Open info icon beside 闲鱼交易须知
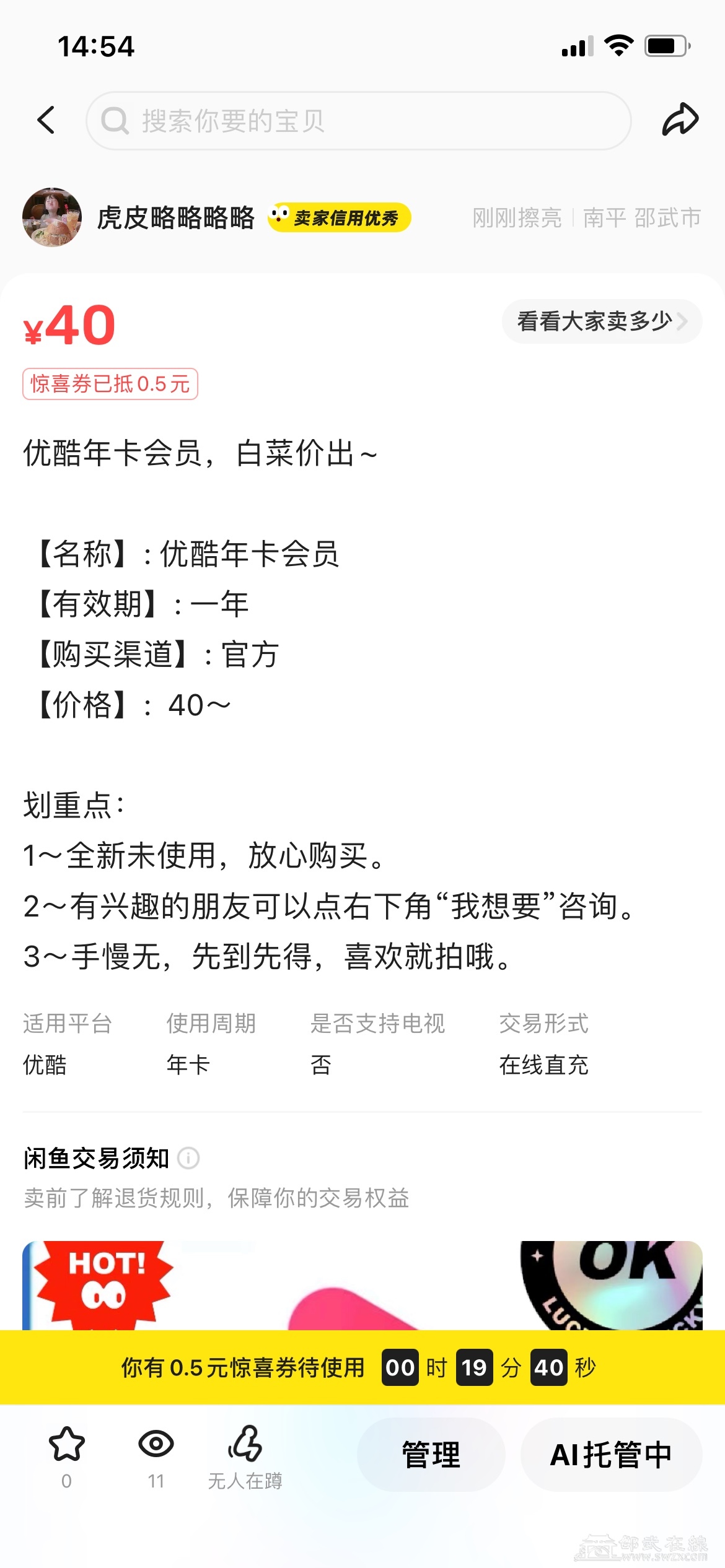The image size is (725, 1568). tap(188, 1157)
